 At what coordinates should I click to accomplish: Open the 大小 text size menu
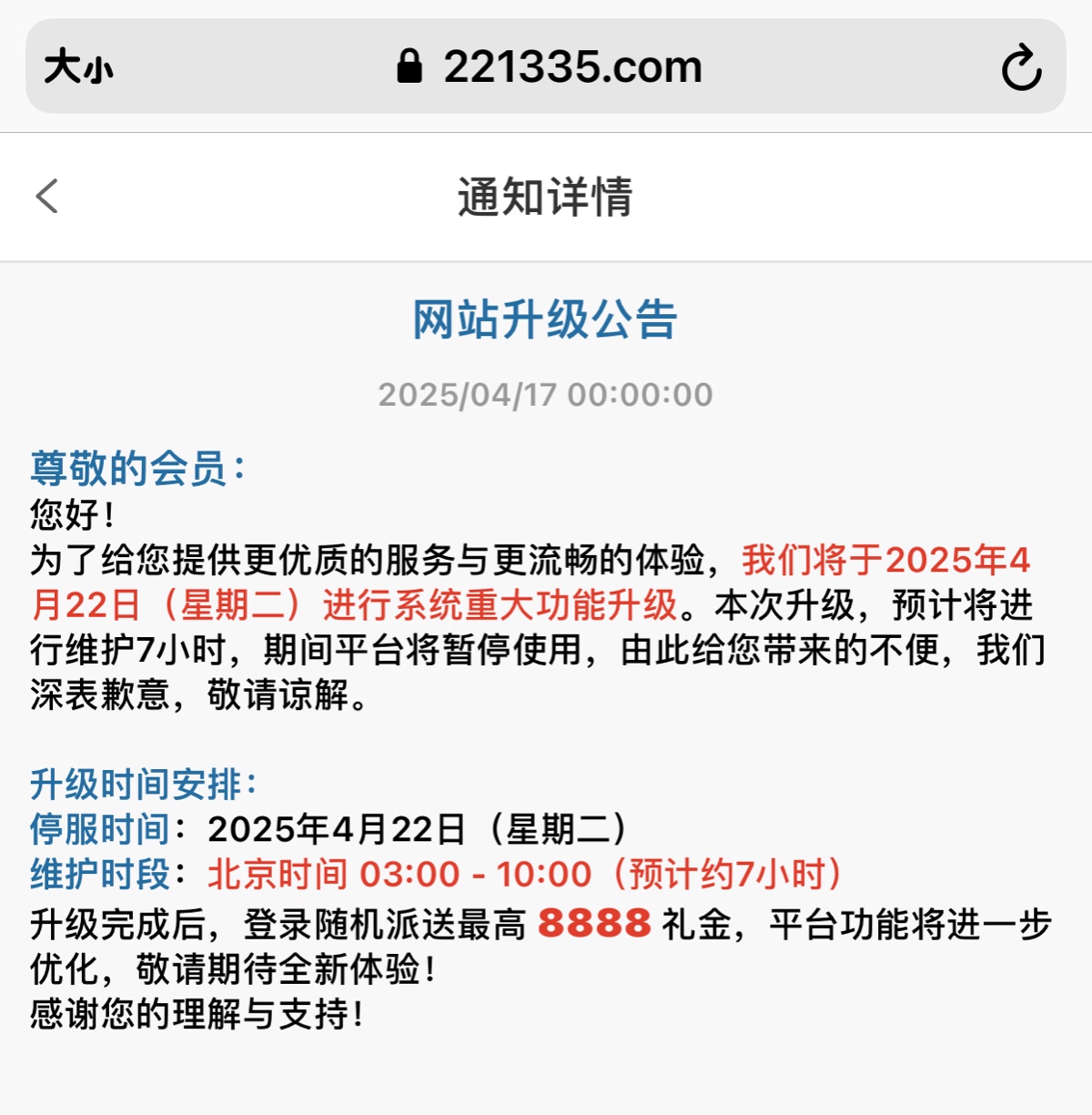click(78, 67)
